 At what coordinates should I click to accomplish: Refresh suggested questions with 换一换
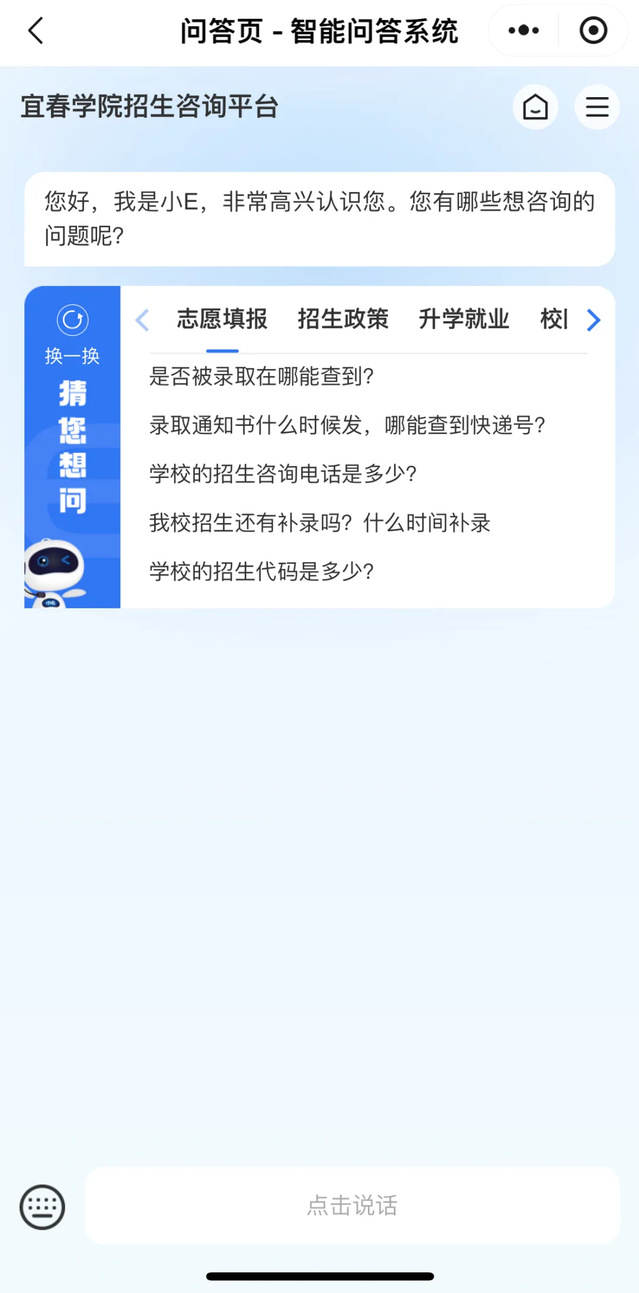point(72,335)
